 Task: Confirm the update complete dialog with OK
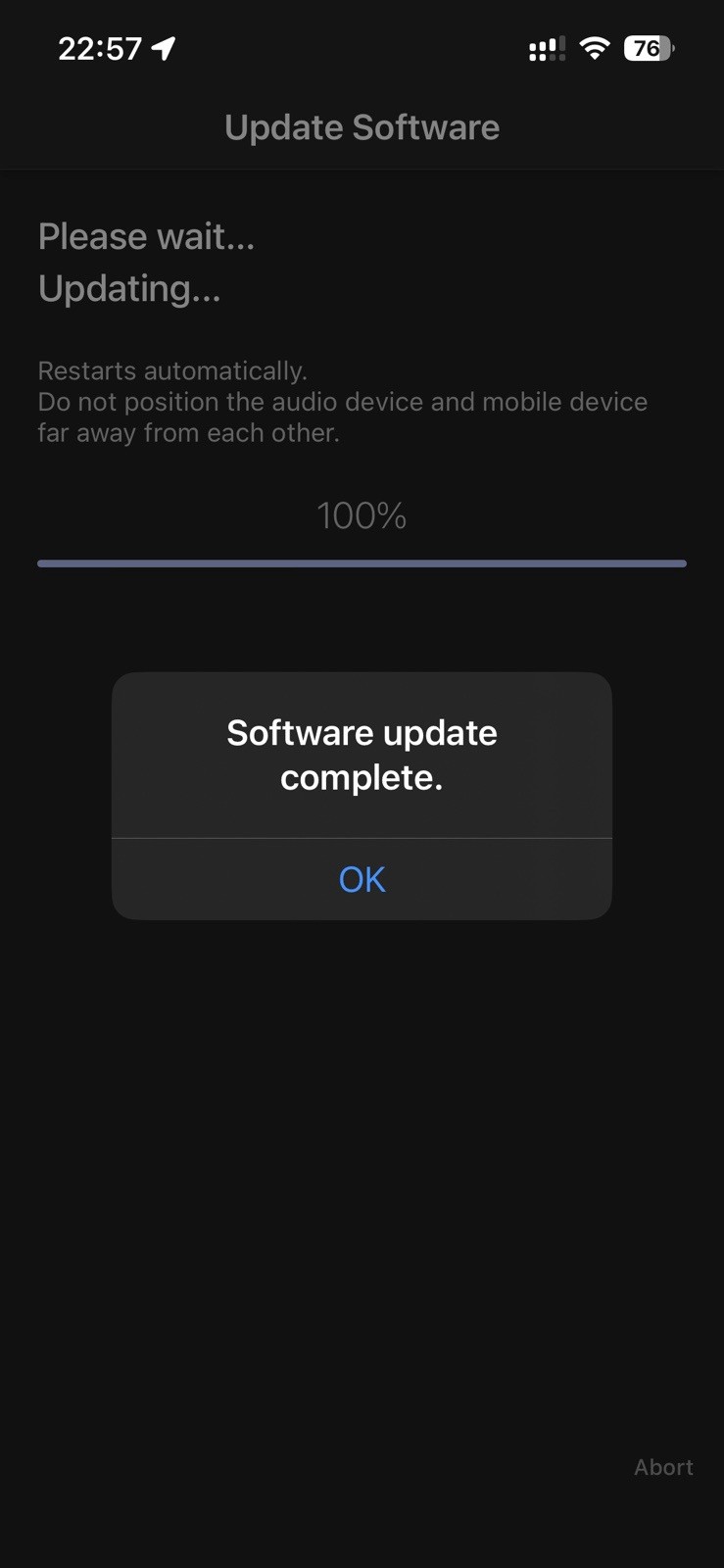coord(362,879)
